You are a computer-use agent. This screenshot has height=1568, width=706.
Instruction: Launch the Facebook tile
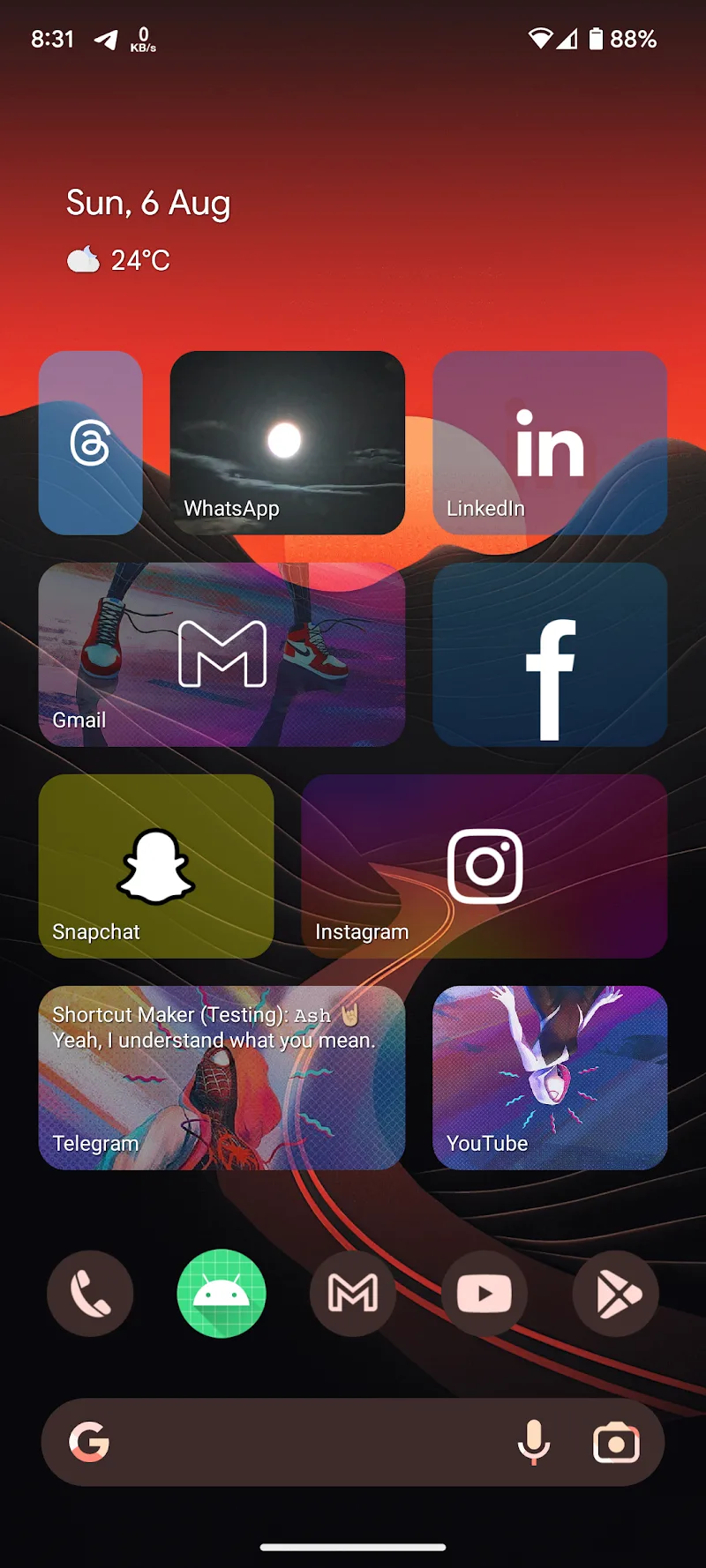pos(549,654)
